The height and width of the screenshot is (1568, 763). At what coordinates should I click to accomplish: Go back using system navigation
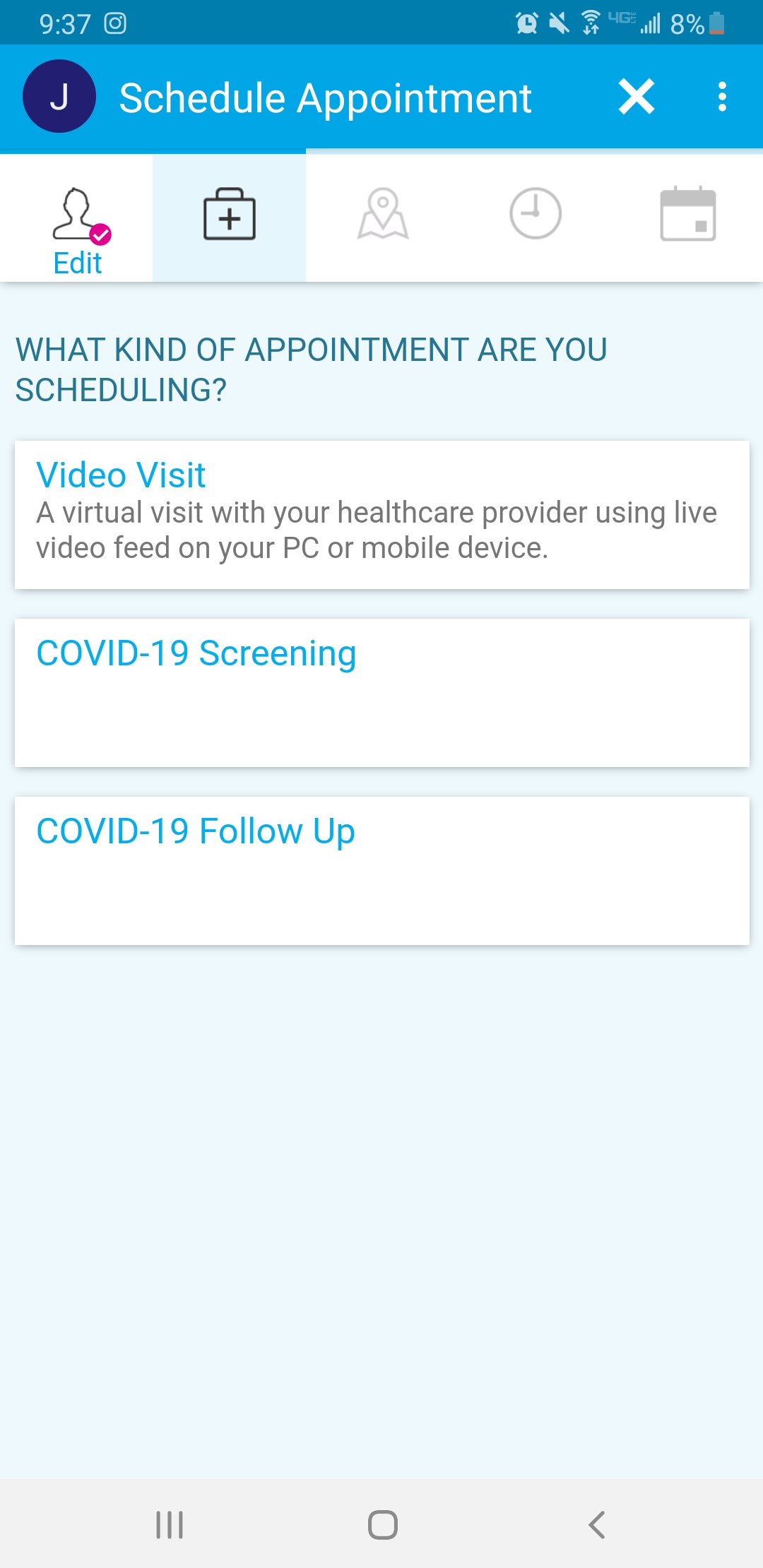[597, 1524]
